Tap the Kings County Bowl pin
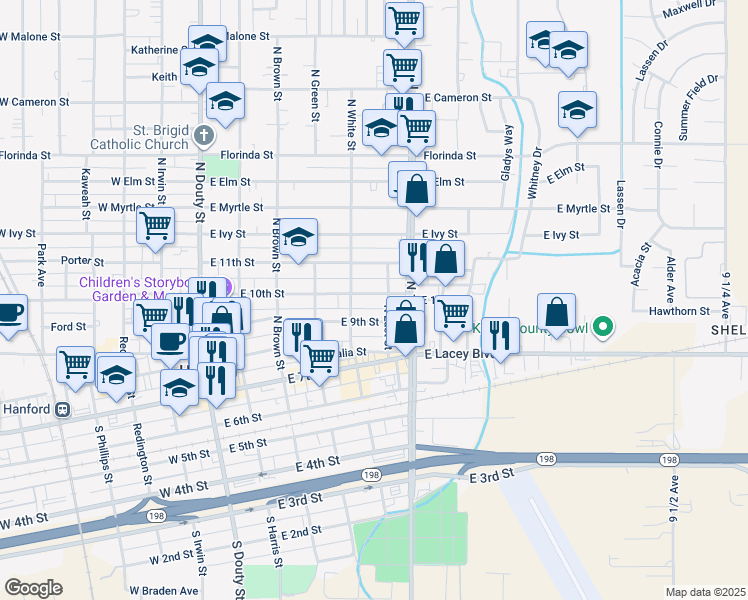748x600 pixels. click(603, 328)
